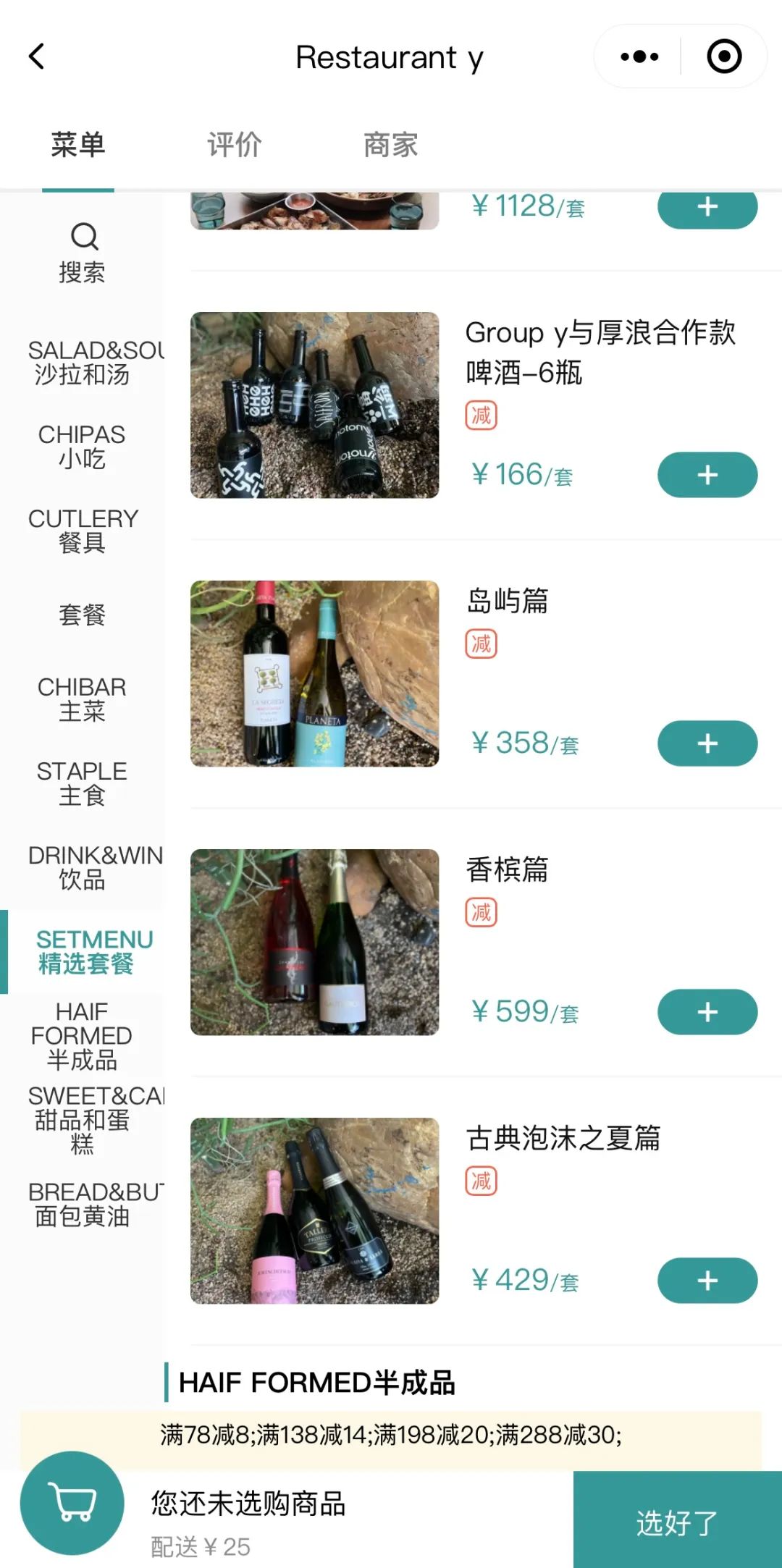Viewport: 782px width, 1568px height.
Task: Add the ¥166 厚浪合作款啤酒 set to cart
Action: pyautogui.click(x=707, y=475)
